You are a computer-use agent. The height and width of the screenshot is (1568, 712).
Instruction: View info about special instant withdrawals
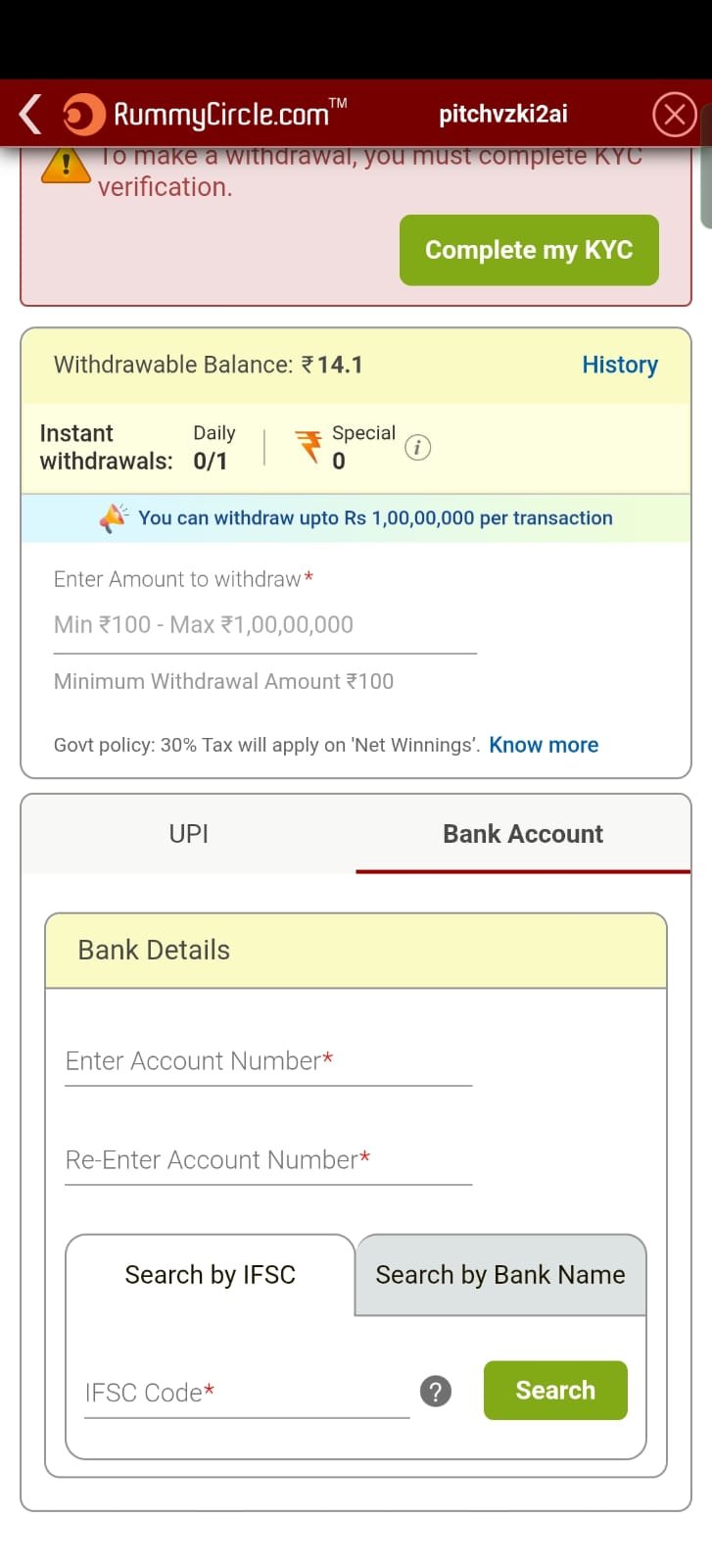click(x=418, y=448)
